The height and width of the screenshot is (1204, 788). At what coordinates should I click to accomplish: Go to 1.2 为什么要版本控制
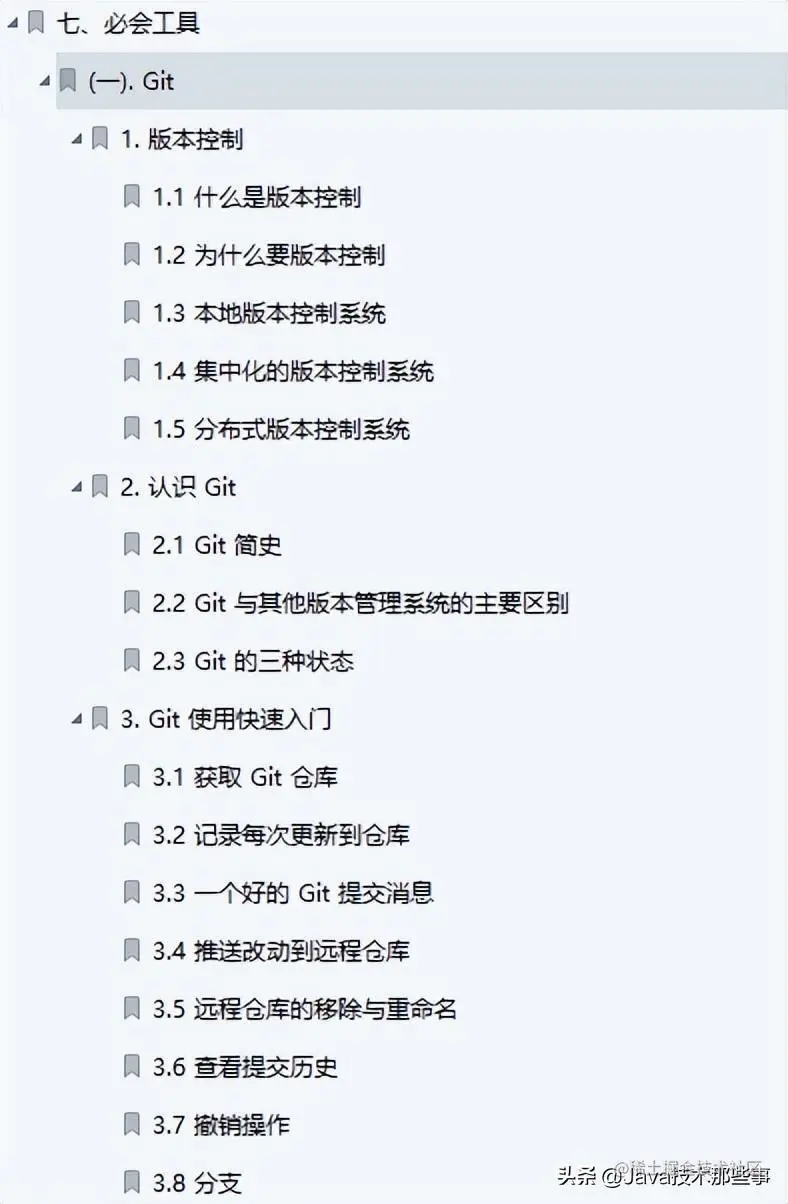268,255
